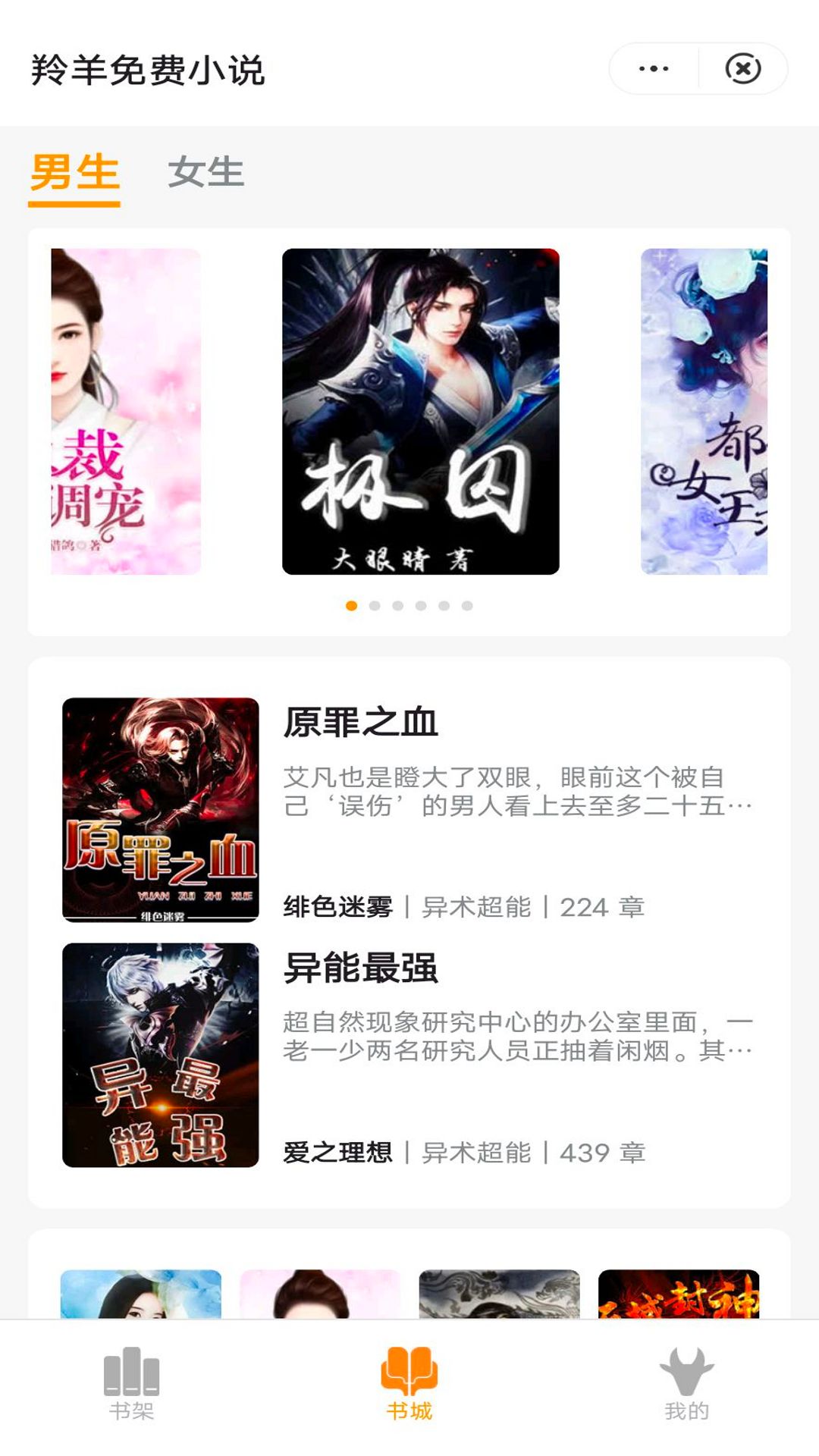
Task: Close the 羚羊免费小说 mini-program
Action: point(742,68)
